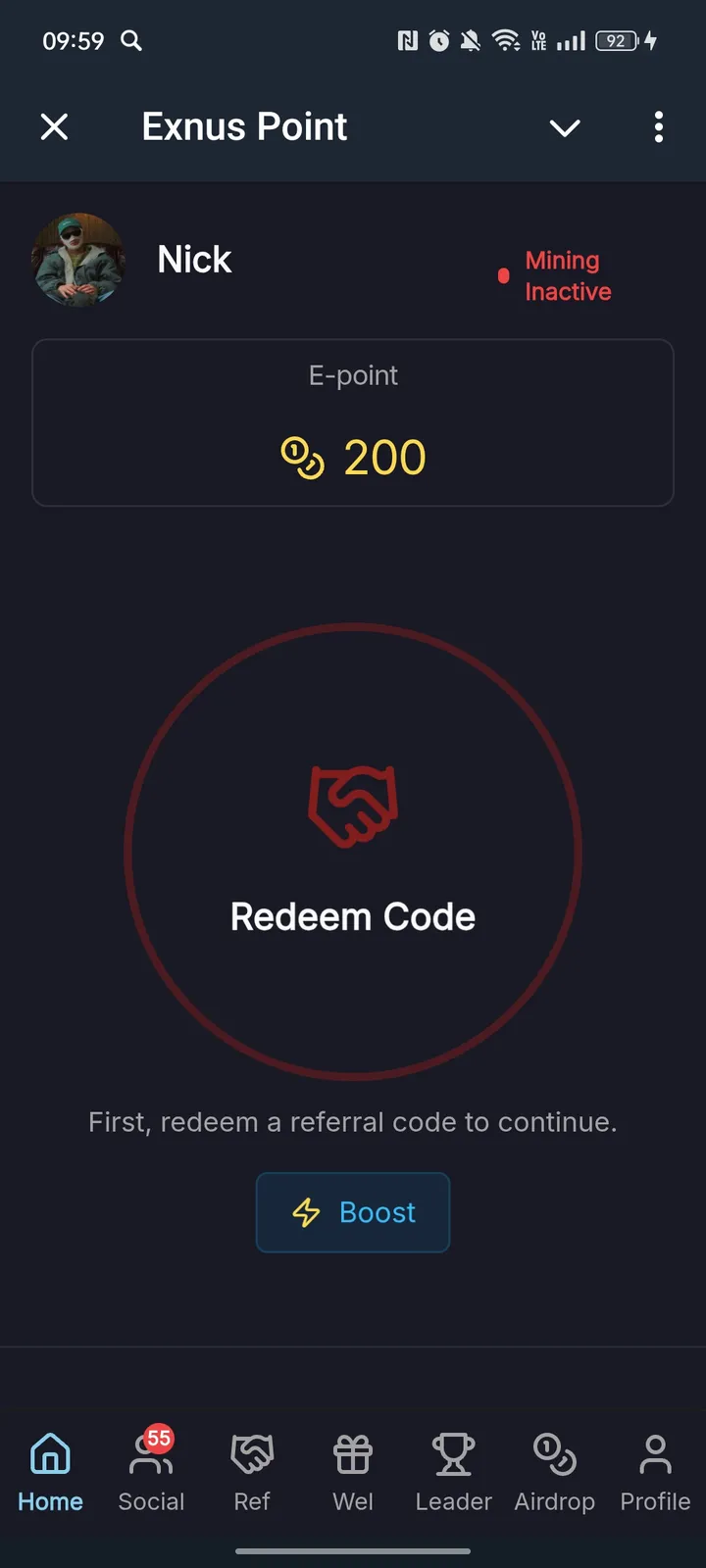Open the Boost button
The width and height of the screenshot is (706, 1568).
[x=353, y=1212]
